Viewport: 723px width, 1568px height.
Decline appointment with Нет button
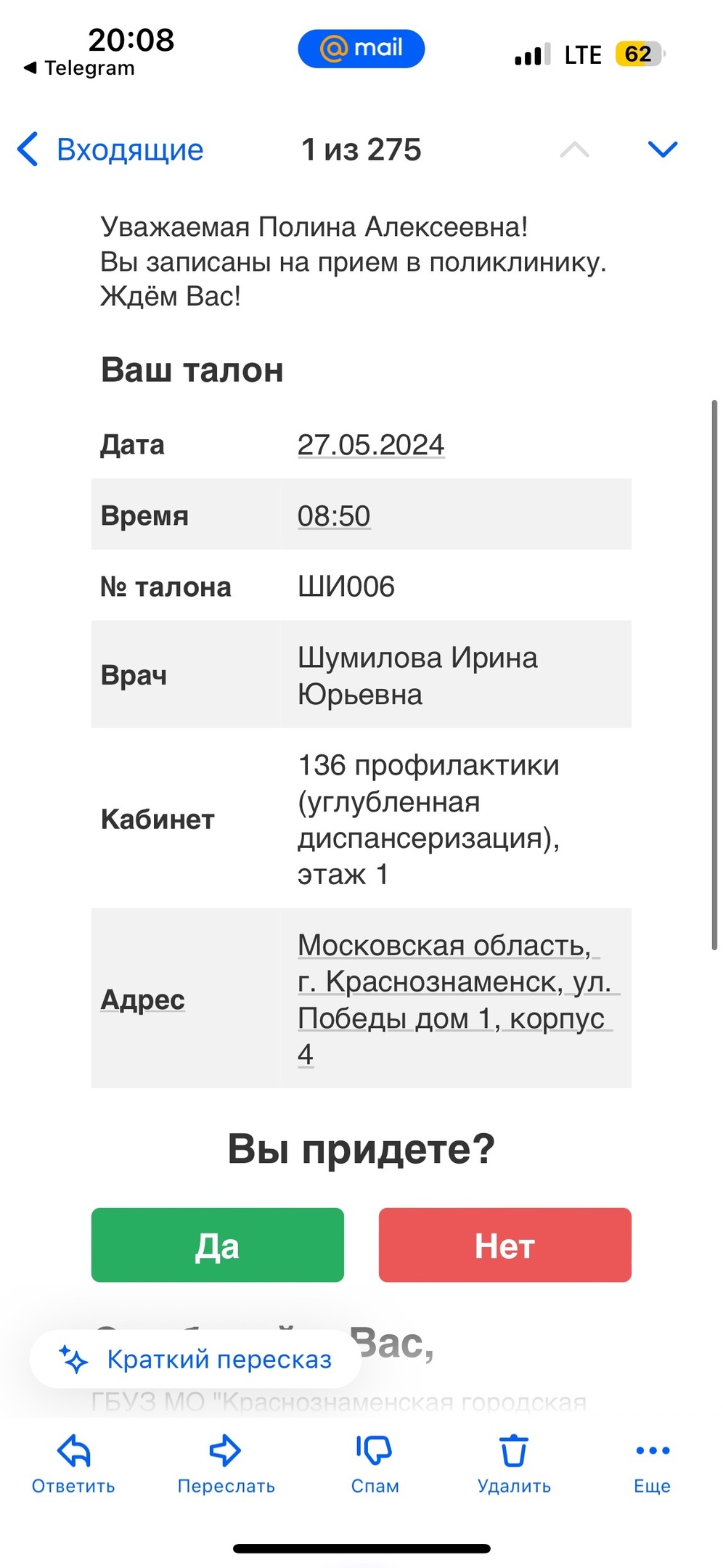[x=505, y=1245]
